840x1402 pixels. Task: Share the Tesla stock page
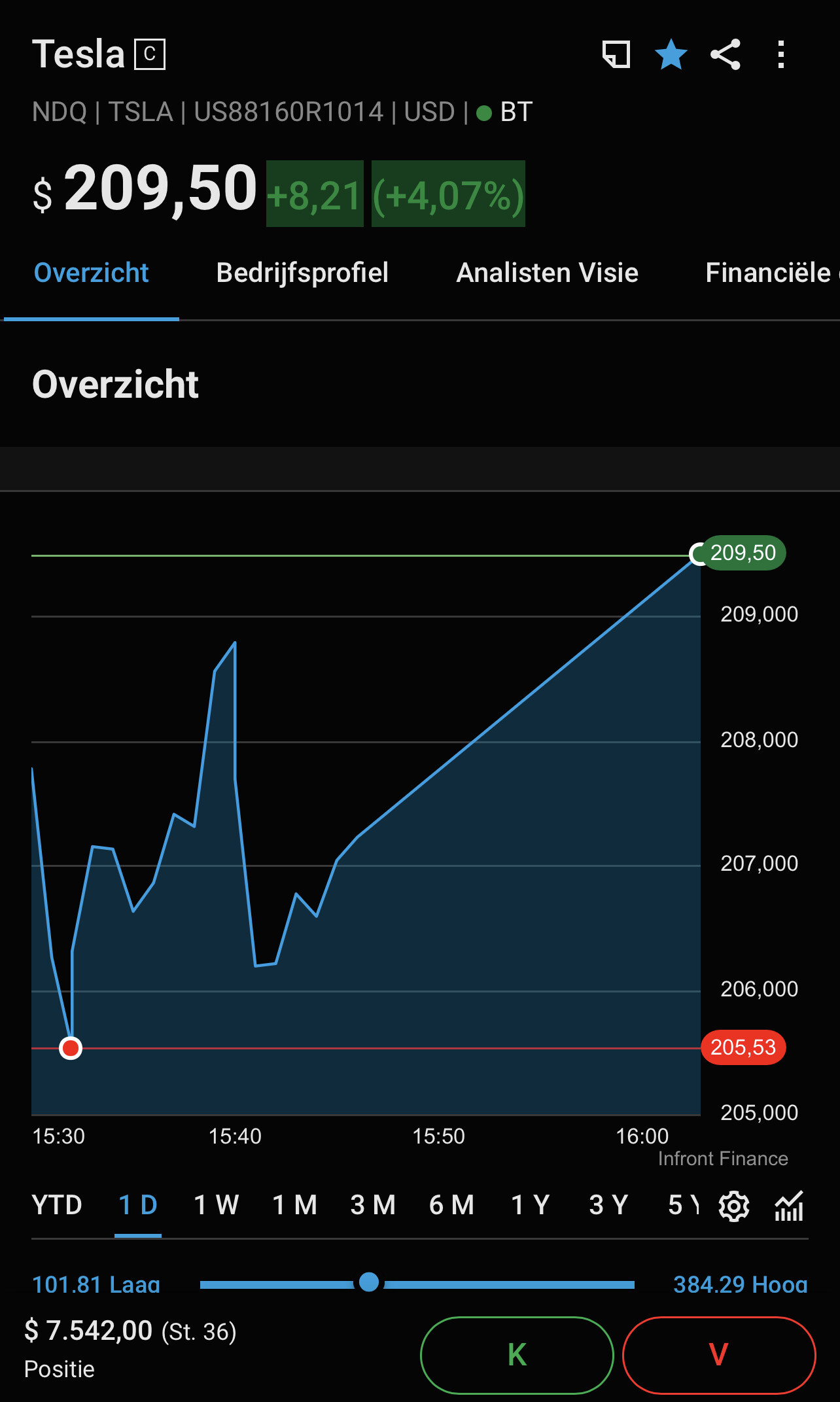coord(726,54)
